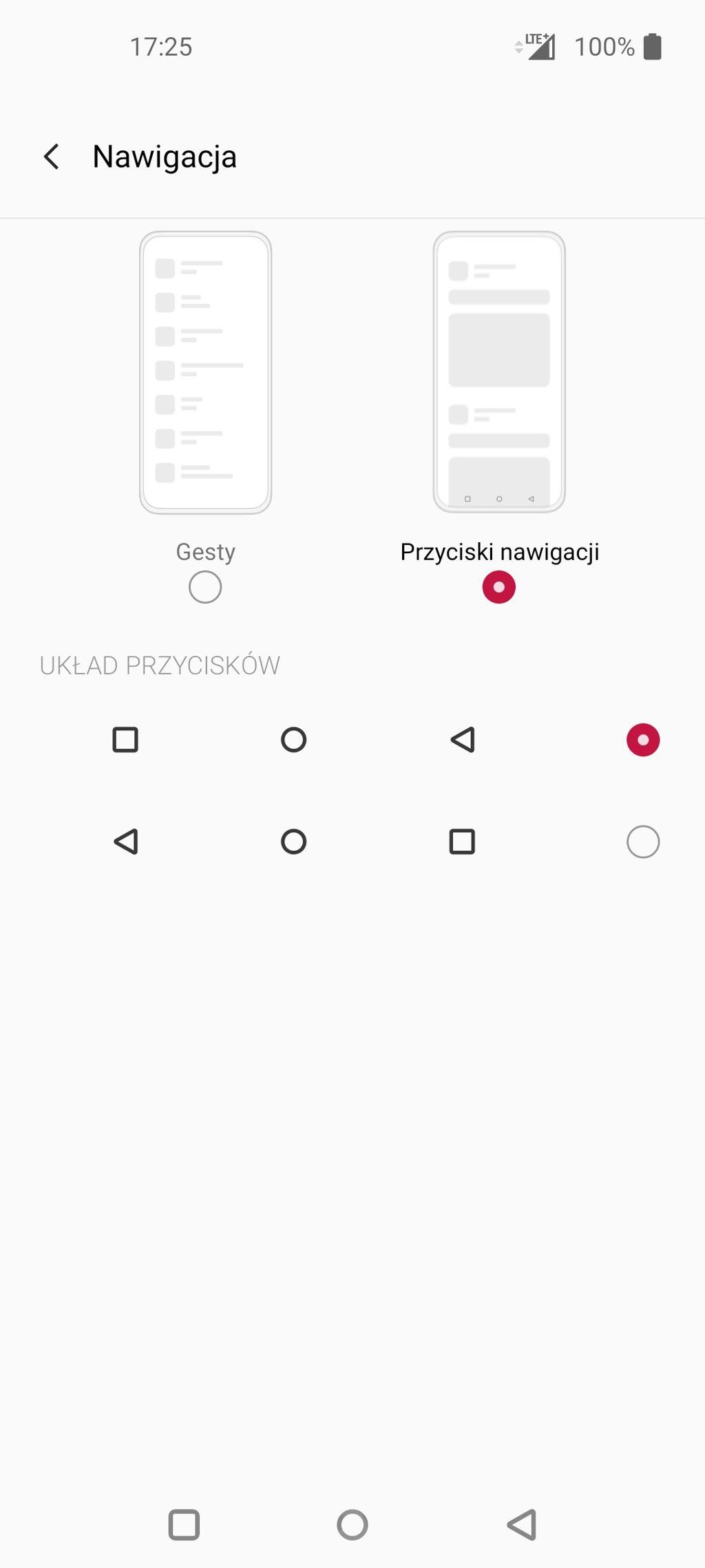Tap the Przyciski nawigacji phone preview

coord(499,372)
